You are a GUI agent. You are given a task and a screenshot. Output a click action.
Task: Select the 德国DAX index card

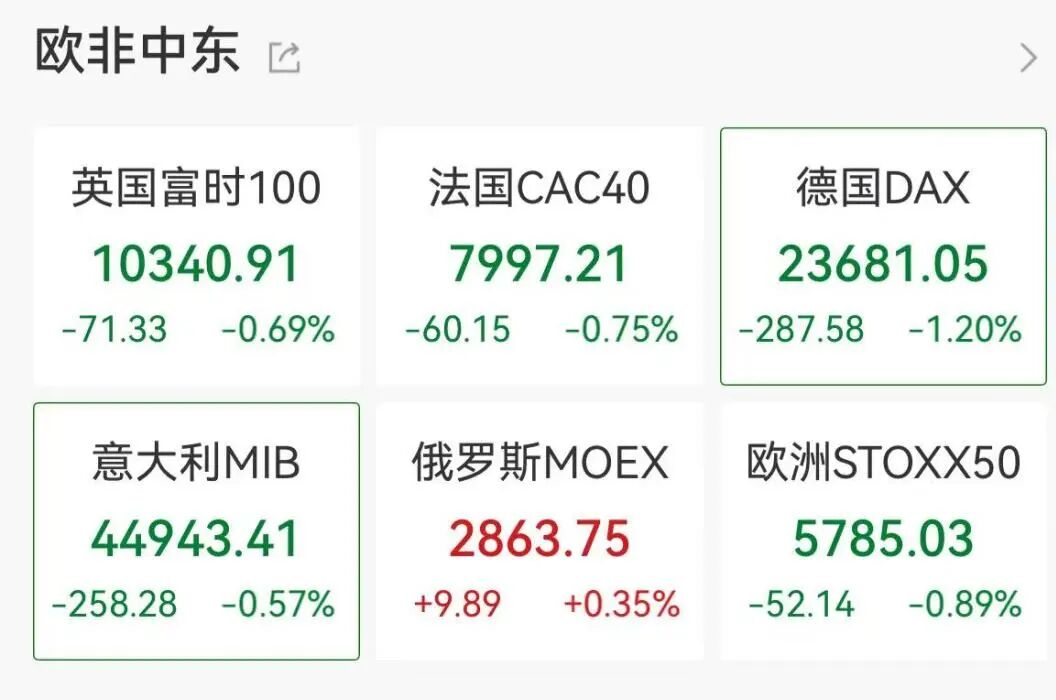[x=883, y=256]
